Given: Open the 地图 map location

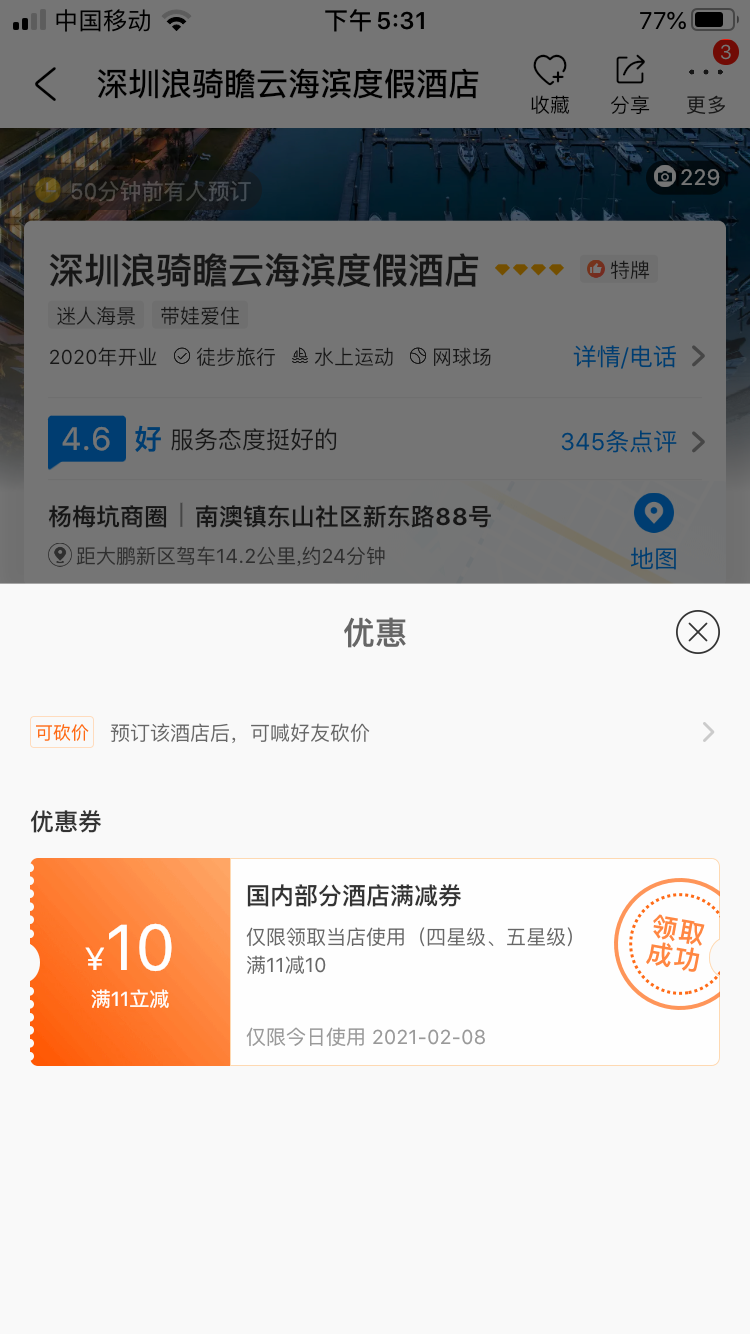Looking at the screenshot, I should (653, 533).
